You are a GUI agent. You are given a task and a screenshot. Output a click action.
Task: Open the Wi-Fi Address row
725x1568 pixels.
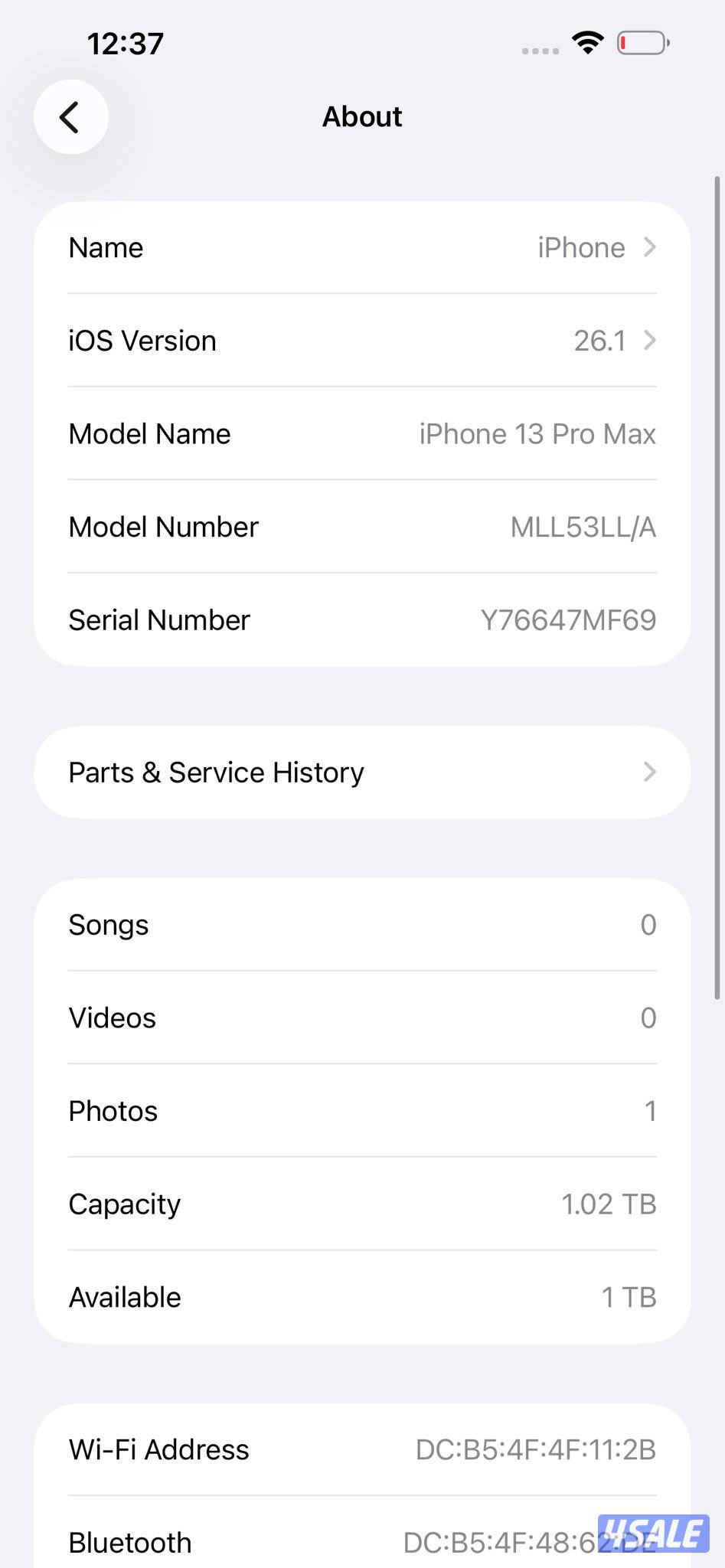(362, 1449)
